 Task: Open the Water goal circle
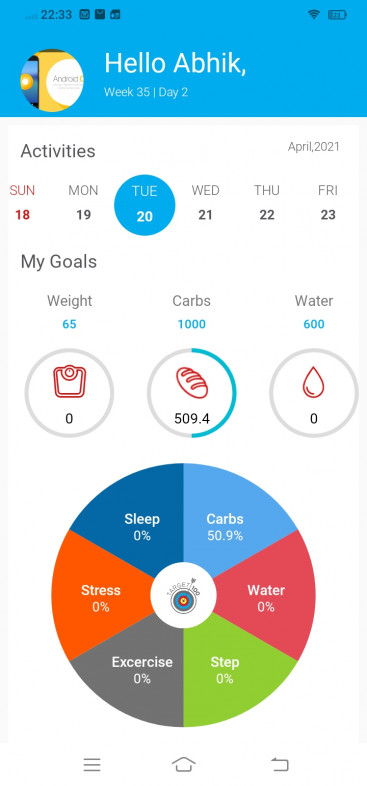(x=314, y=393)
